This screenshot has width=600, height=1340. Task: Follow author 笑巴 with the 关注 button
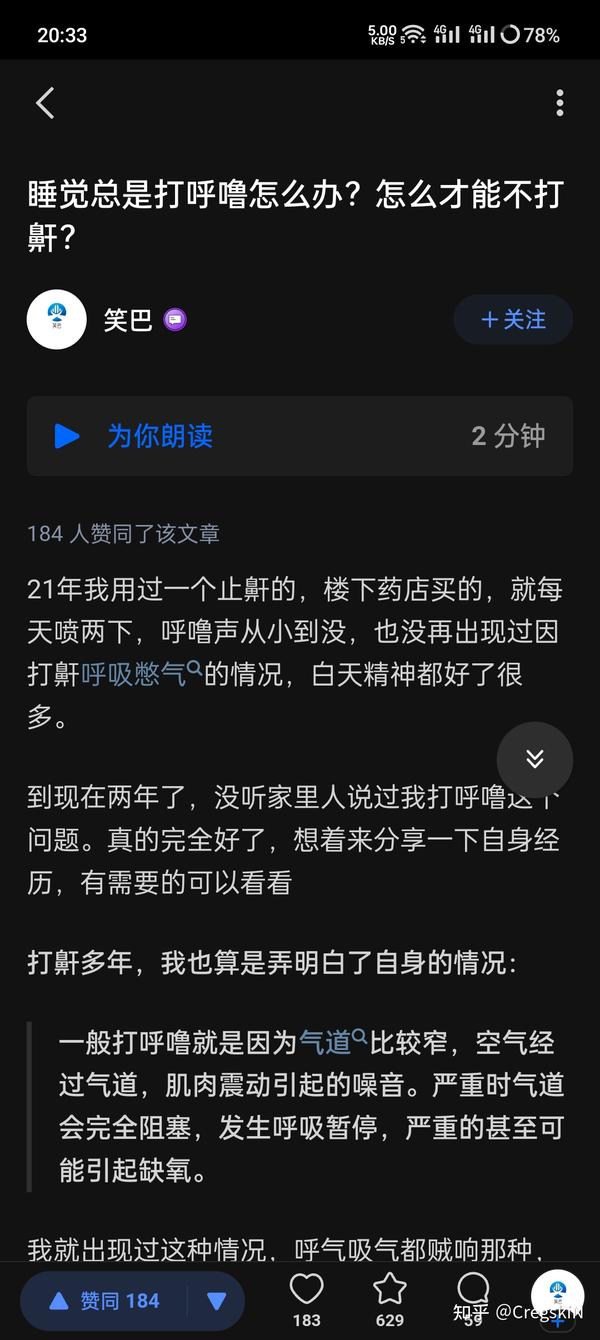coord(513,320)
